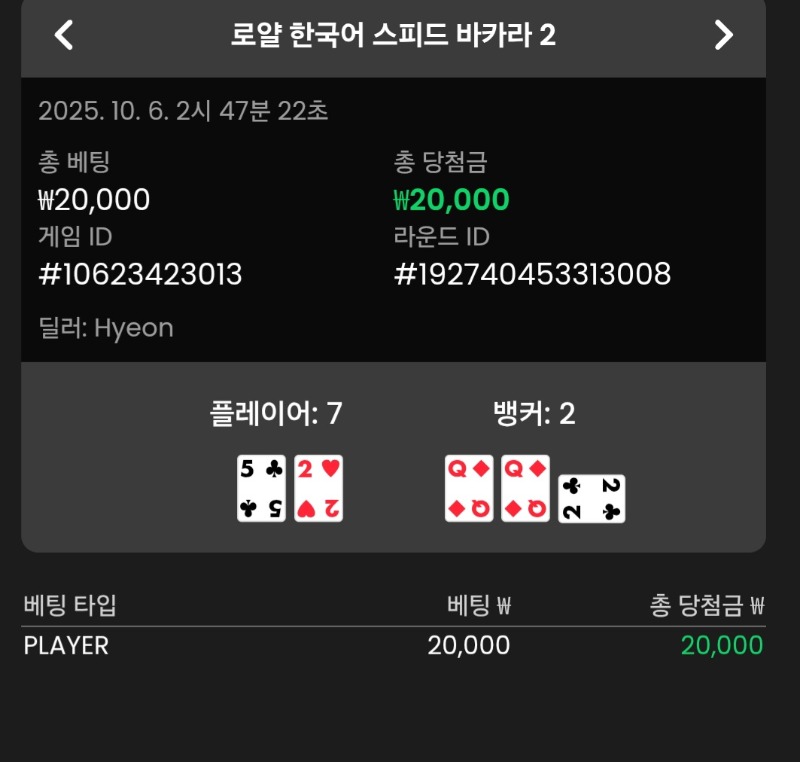Go to the next game record arrow
The width and height of the screenshot is (800, 762).
(x=723, y=35)
